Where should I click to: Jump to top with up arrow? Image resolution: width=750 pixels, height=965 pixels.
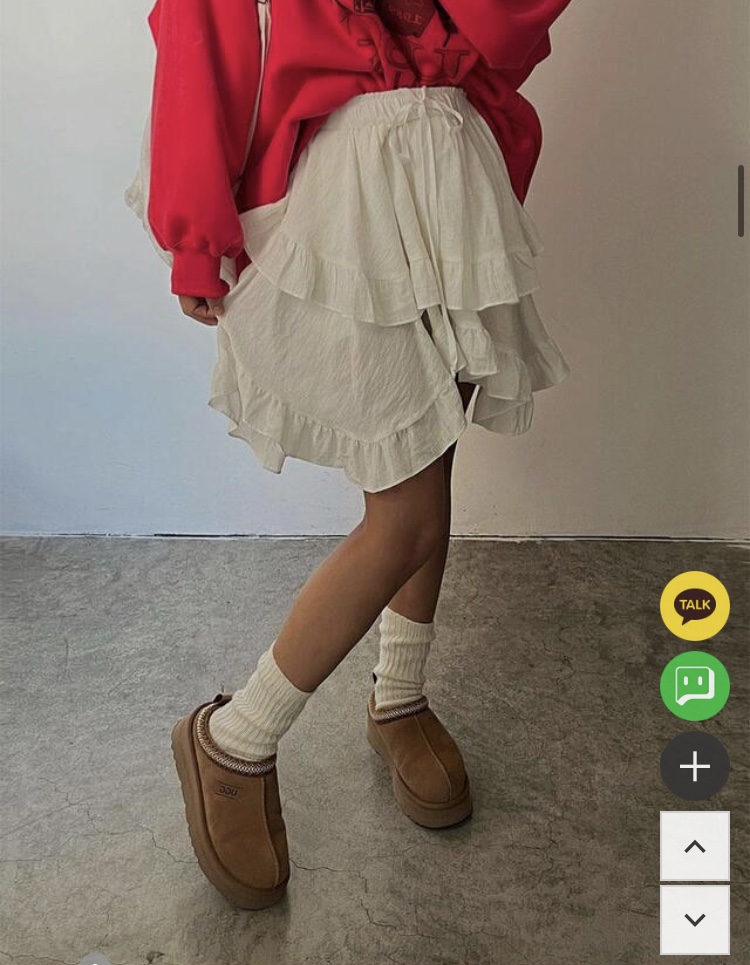(x=694, y=846)
